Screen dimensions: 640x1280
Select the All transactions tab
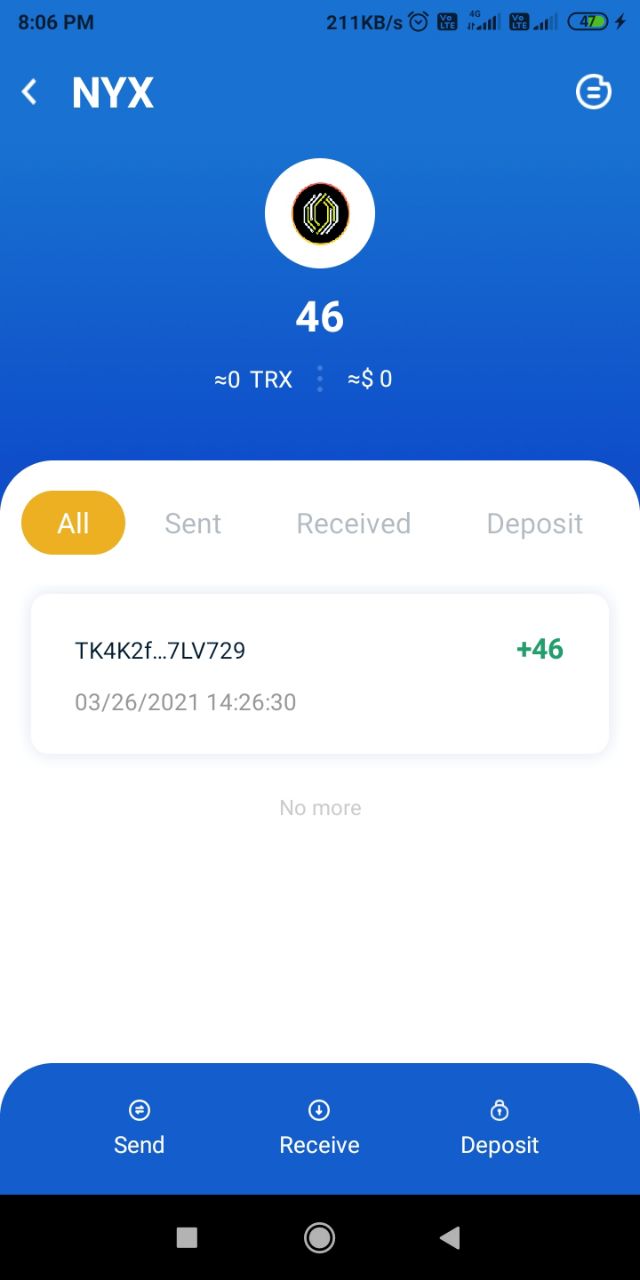73,523
